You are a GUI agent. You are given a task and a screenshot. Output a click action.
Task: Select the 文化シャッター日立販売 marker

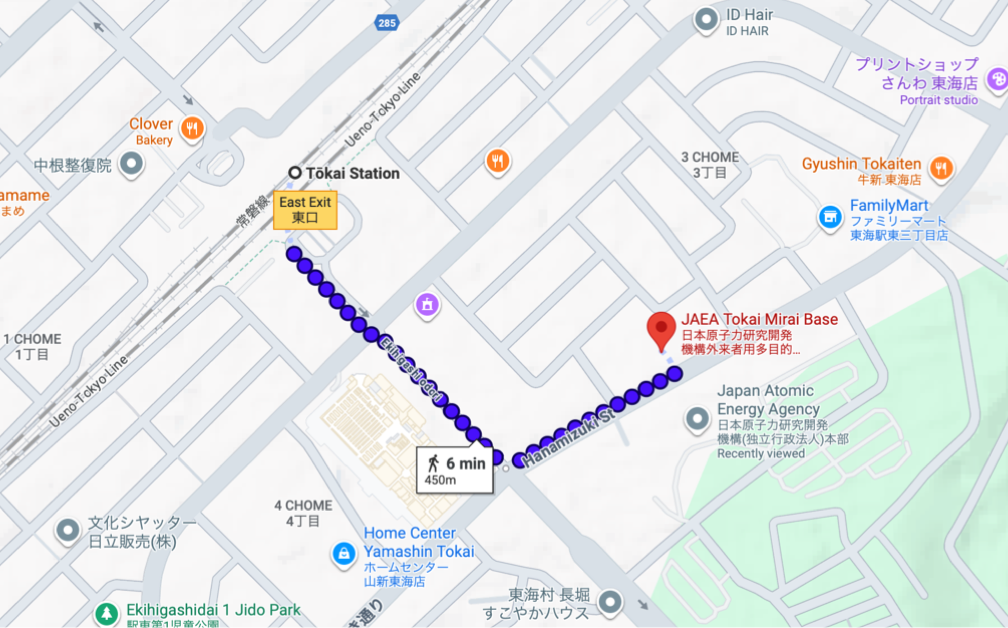click(x=68, y=531)
